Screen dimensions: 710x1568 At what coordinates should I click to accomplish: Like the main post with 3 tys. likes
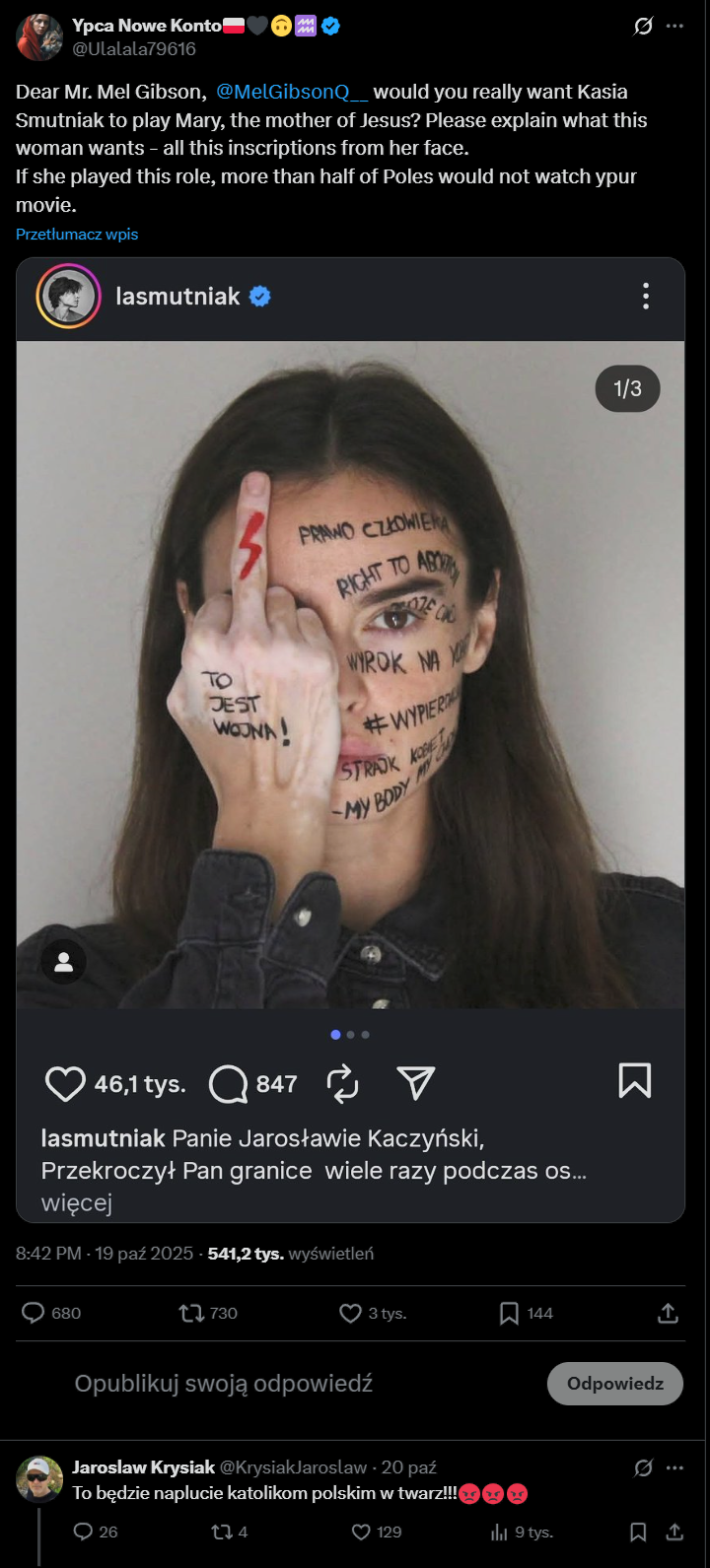(373, 1313)
